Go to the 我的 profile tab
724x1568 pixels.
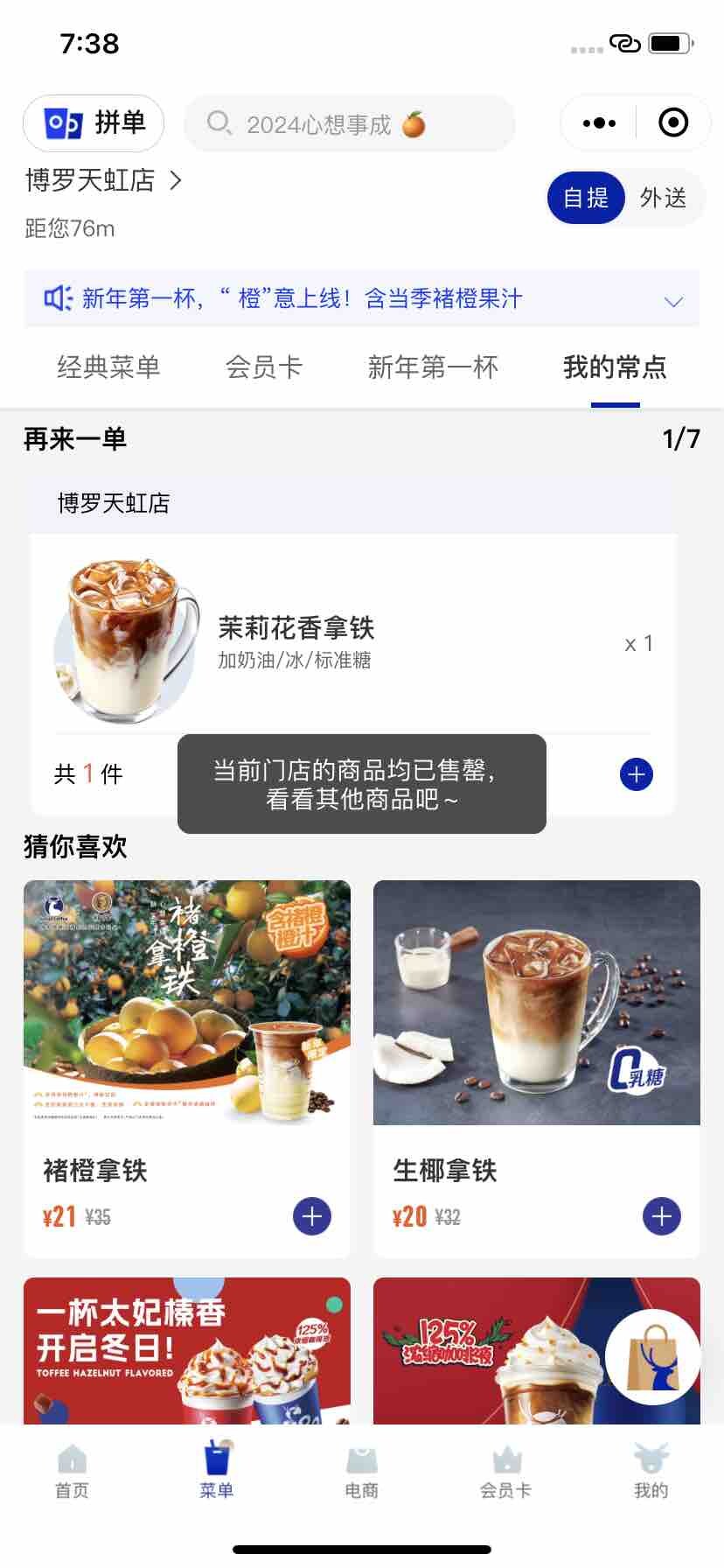[x=651, y=1472]
